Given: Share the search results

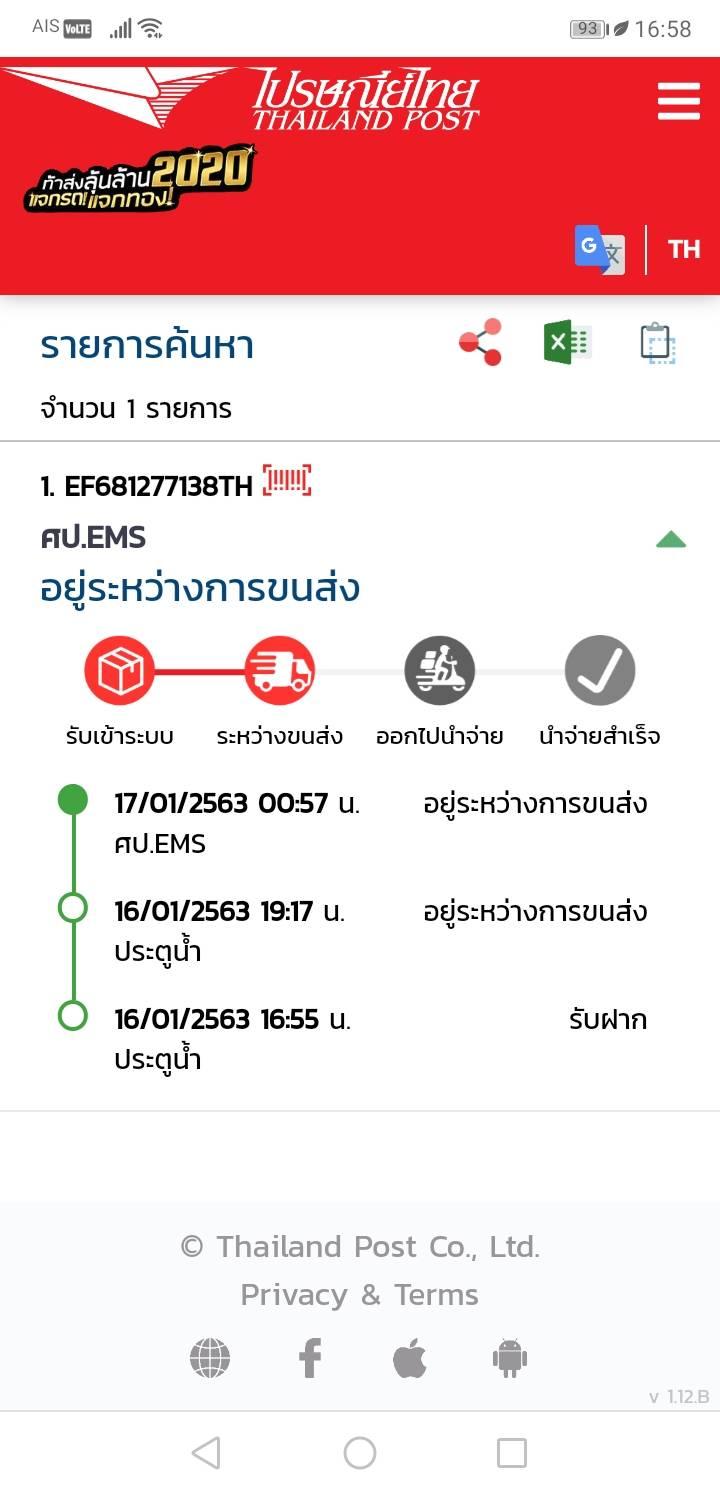Looking at the screenshot, I should pyautogui.click(x=481, y=343).
